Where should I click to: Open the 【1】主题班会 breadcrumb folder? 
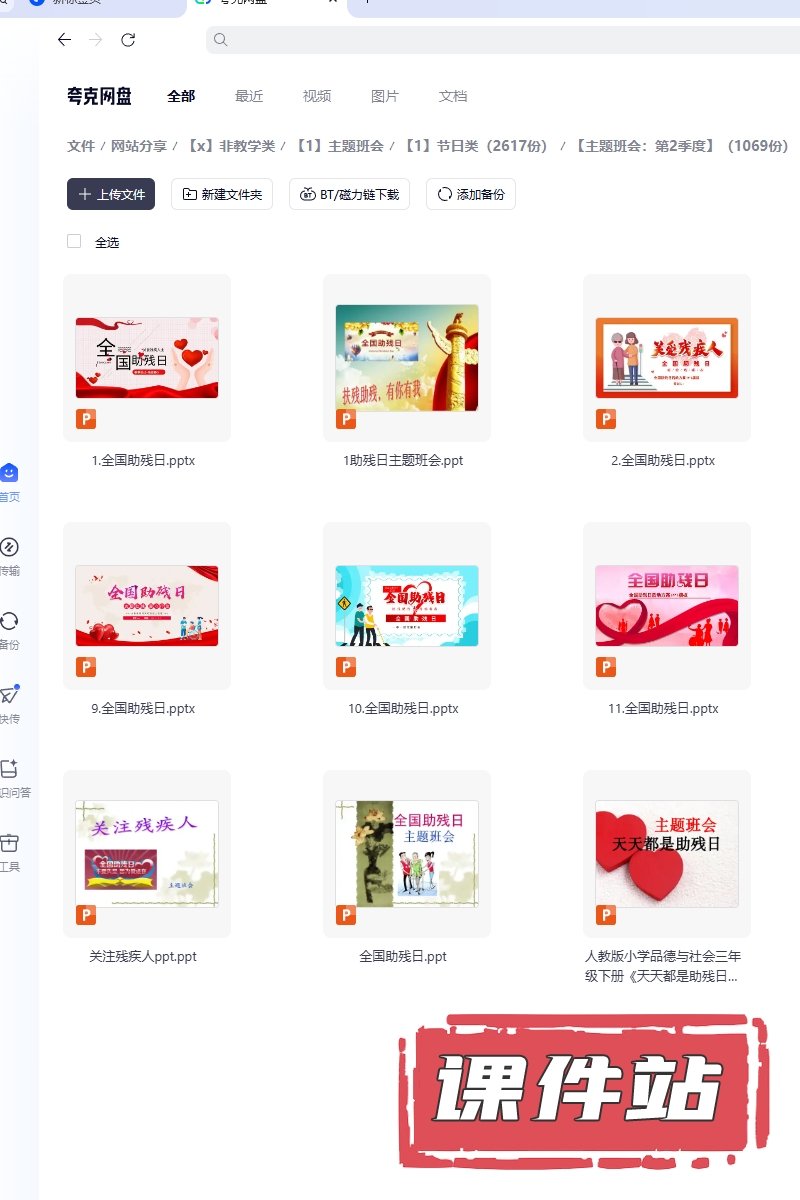tap(340, 146)
